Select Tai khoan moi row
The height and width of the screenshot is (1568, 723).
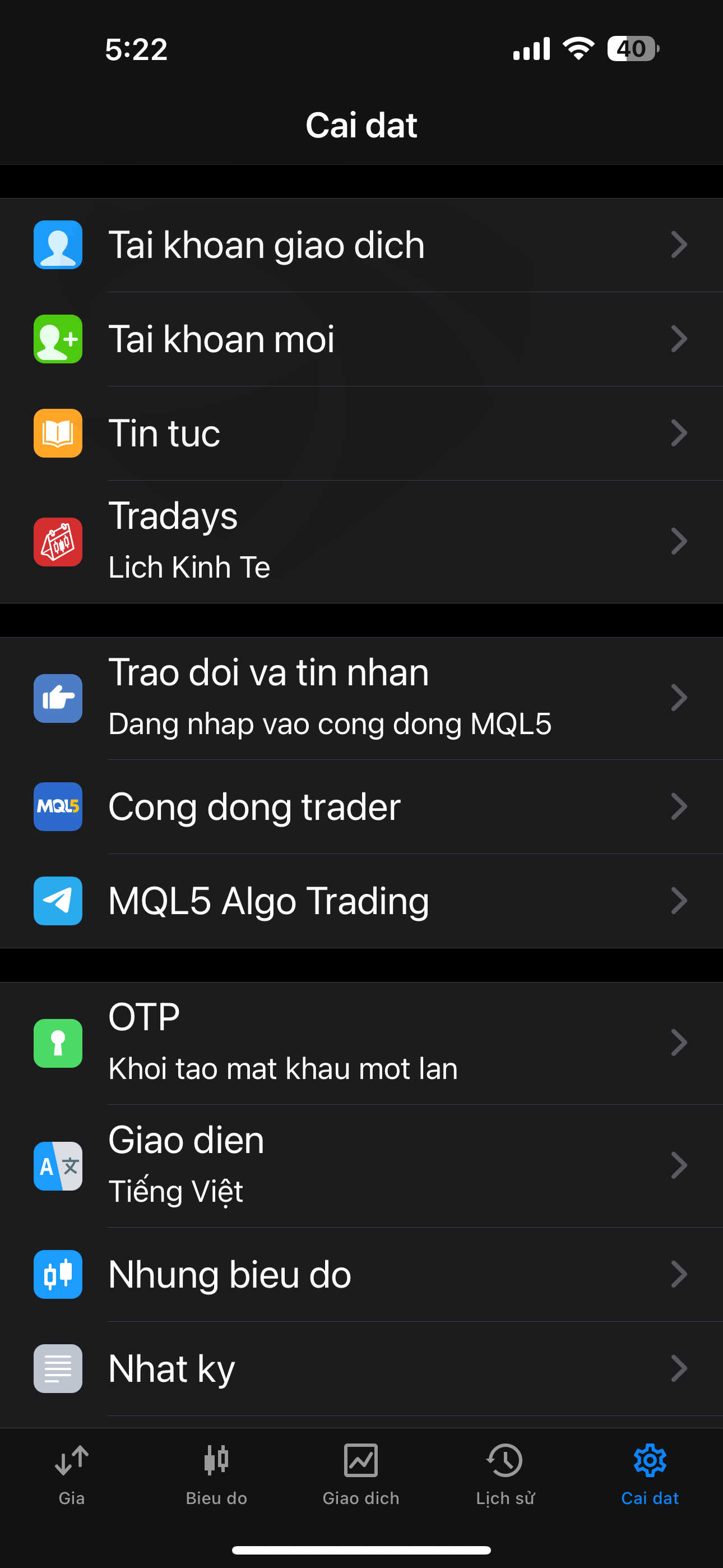[x=361, y=339]
